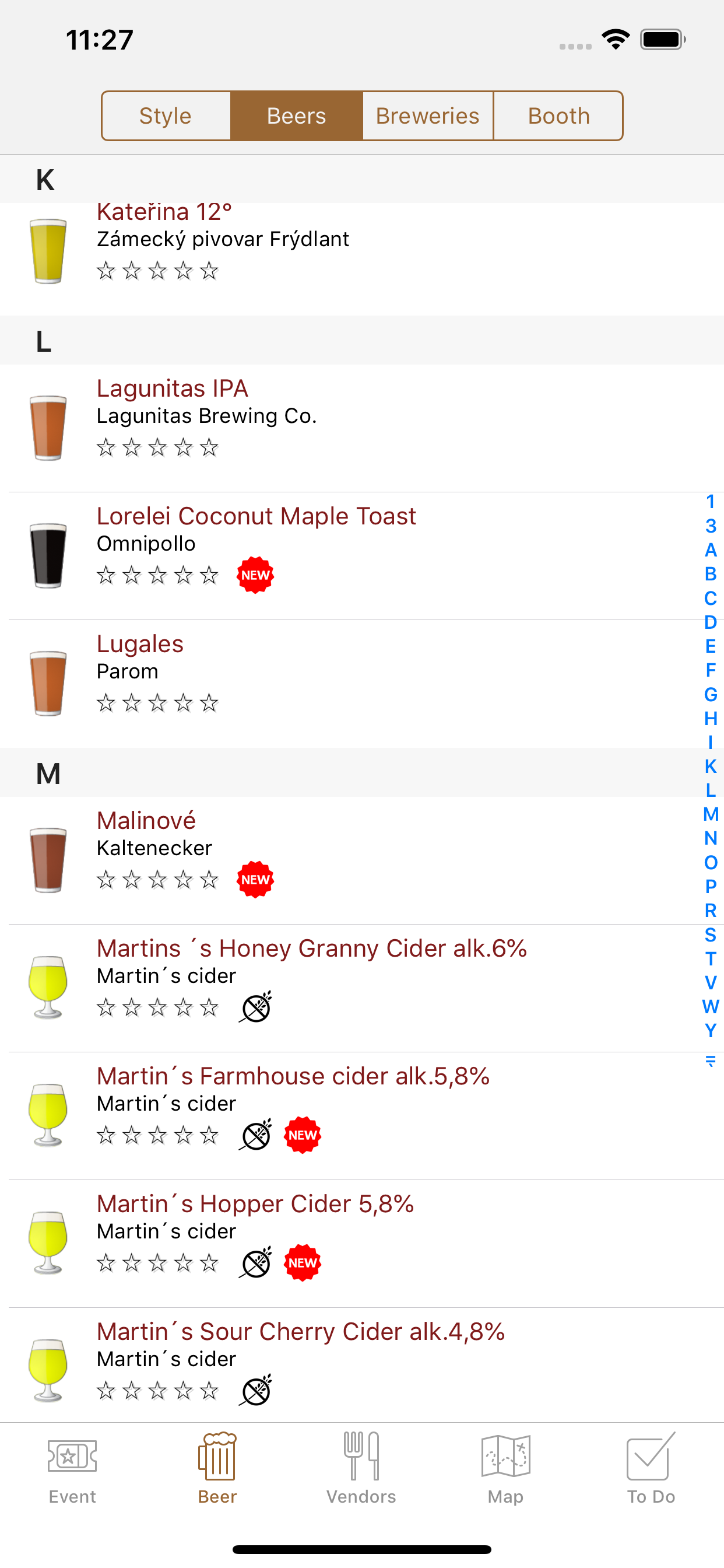Viewport: 724px width, 1568px height.
Task: Switch to the Breweries segment
Action: tap(428, 116)
